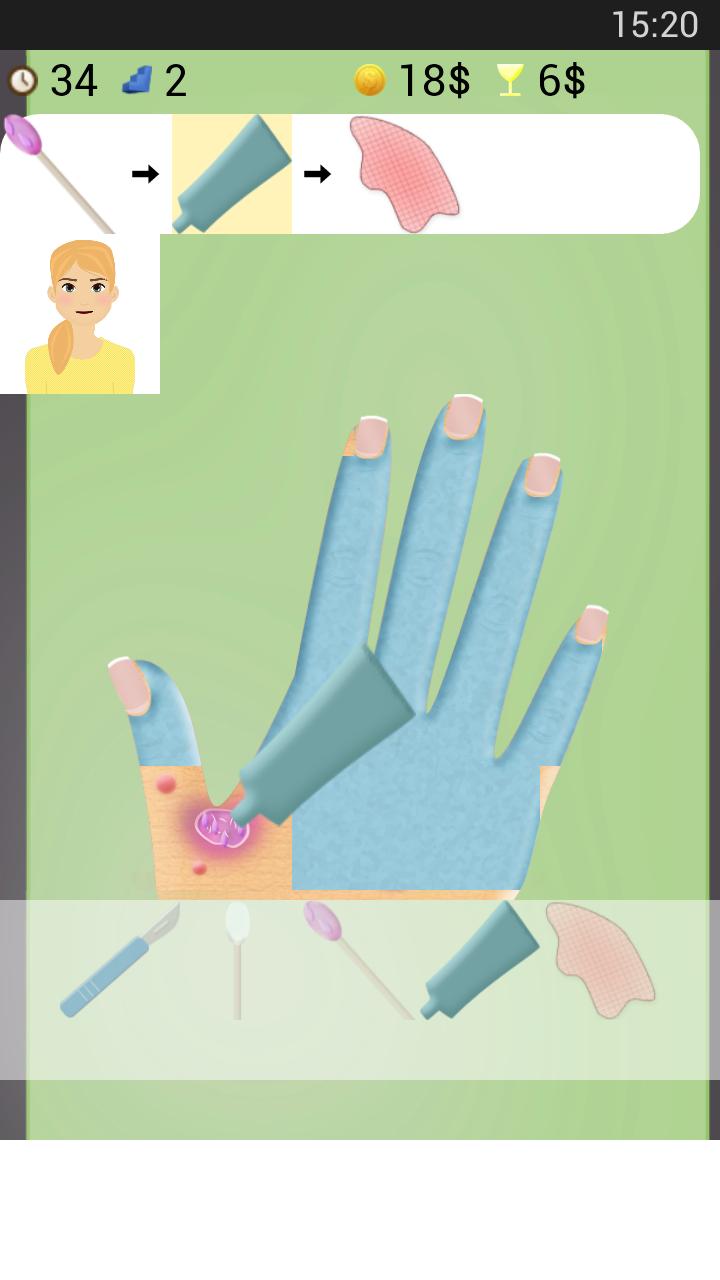Tap the trophy cup icon beside 6$
Screen dimensions: 720x1280
pyautogui.click(x=511, y=80)
